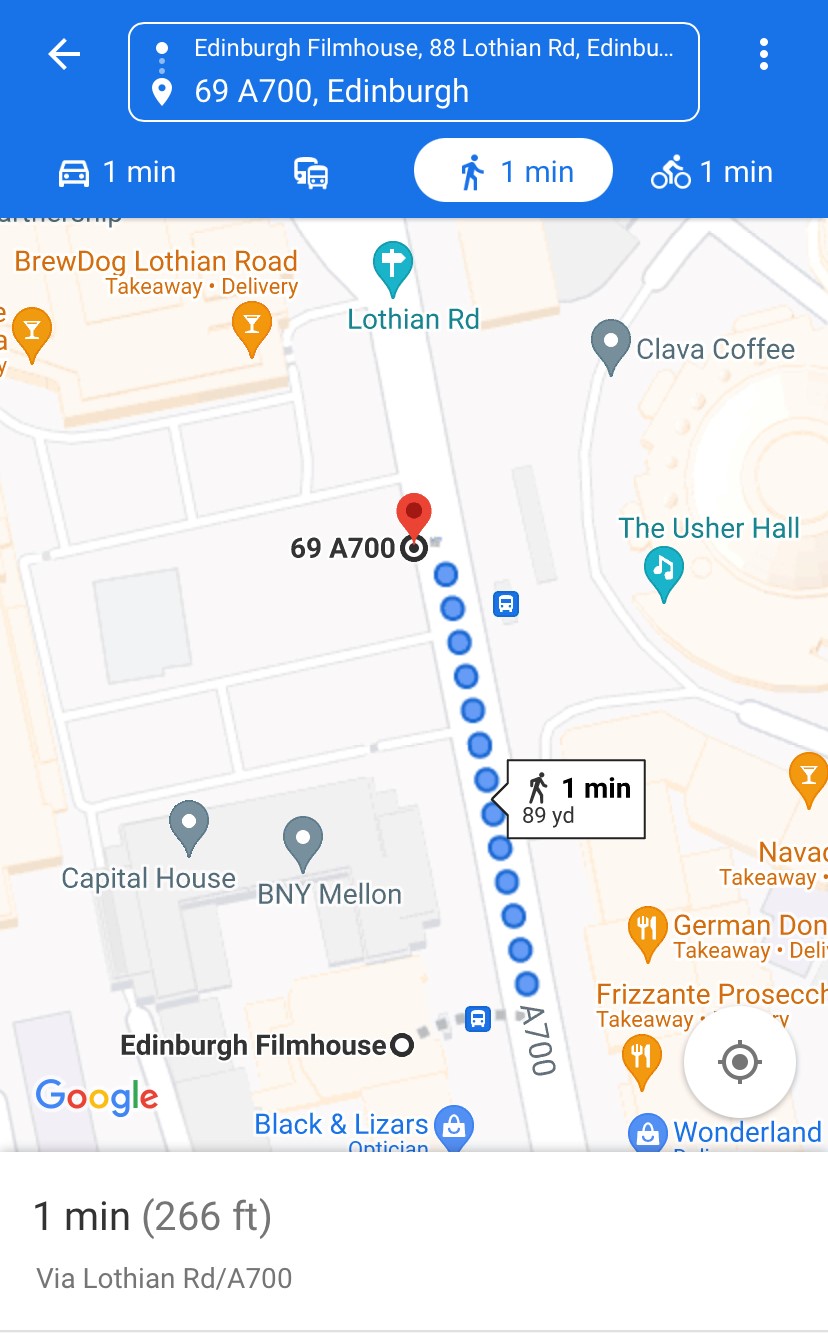This screenshot has height=1333, width=828.
Task: Open the Clava Coffee map pin
Action: (610, 344)
